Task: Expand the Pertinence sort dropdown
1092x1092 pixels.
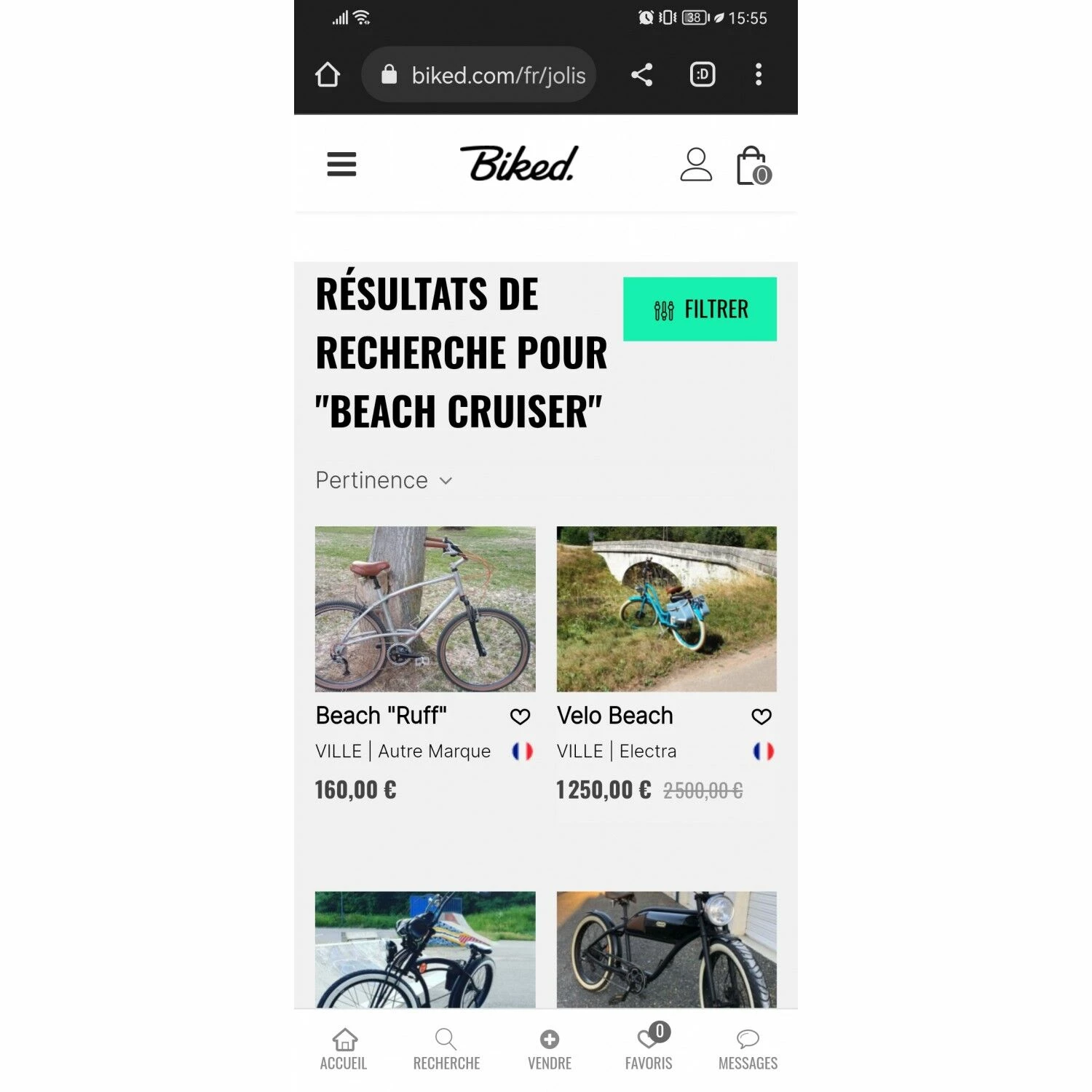Action: (x=384, y=480)
